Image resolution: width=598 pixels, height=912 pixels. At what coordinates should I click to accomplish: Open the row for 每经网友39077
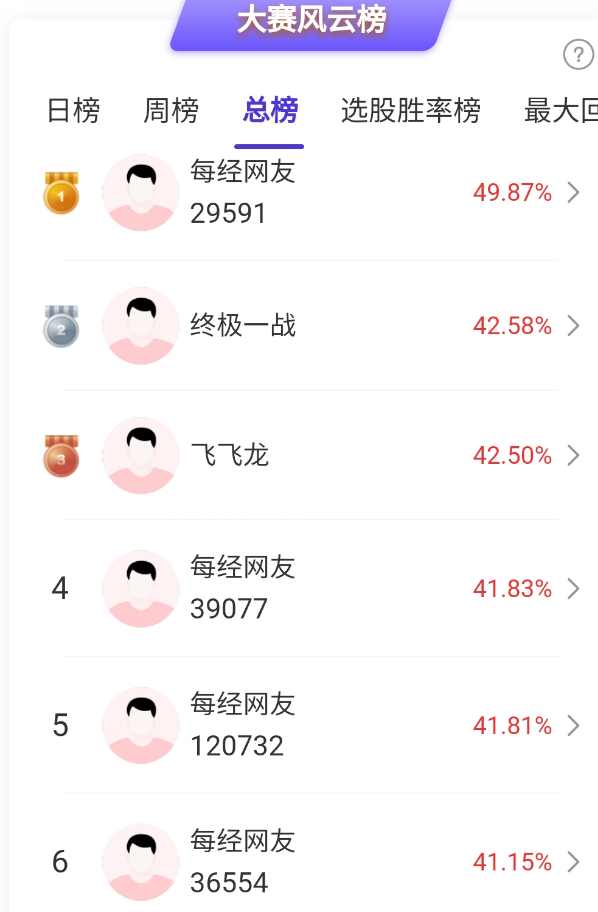click(x=311, y=589)
